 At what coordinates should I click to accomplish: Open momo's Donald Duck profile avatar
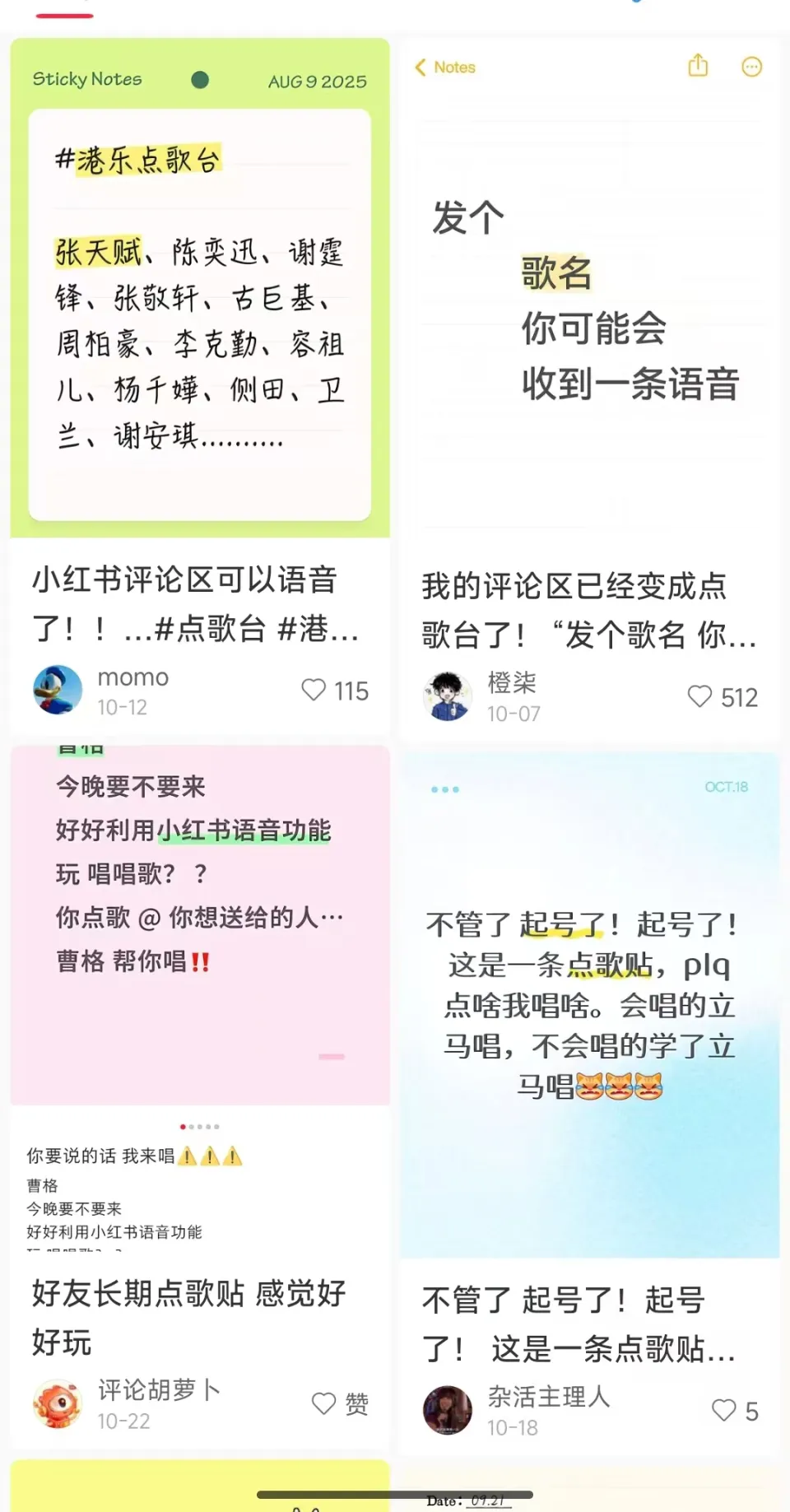pos(58,690)
